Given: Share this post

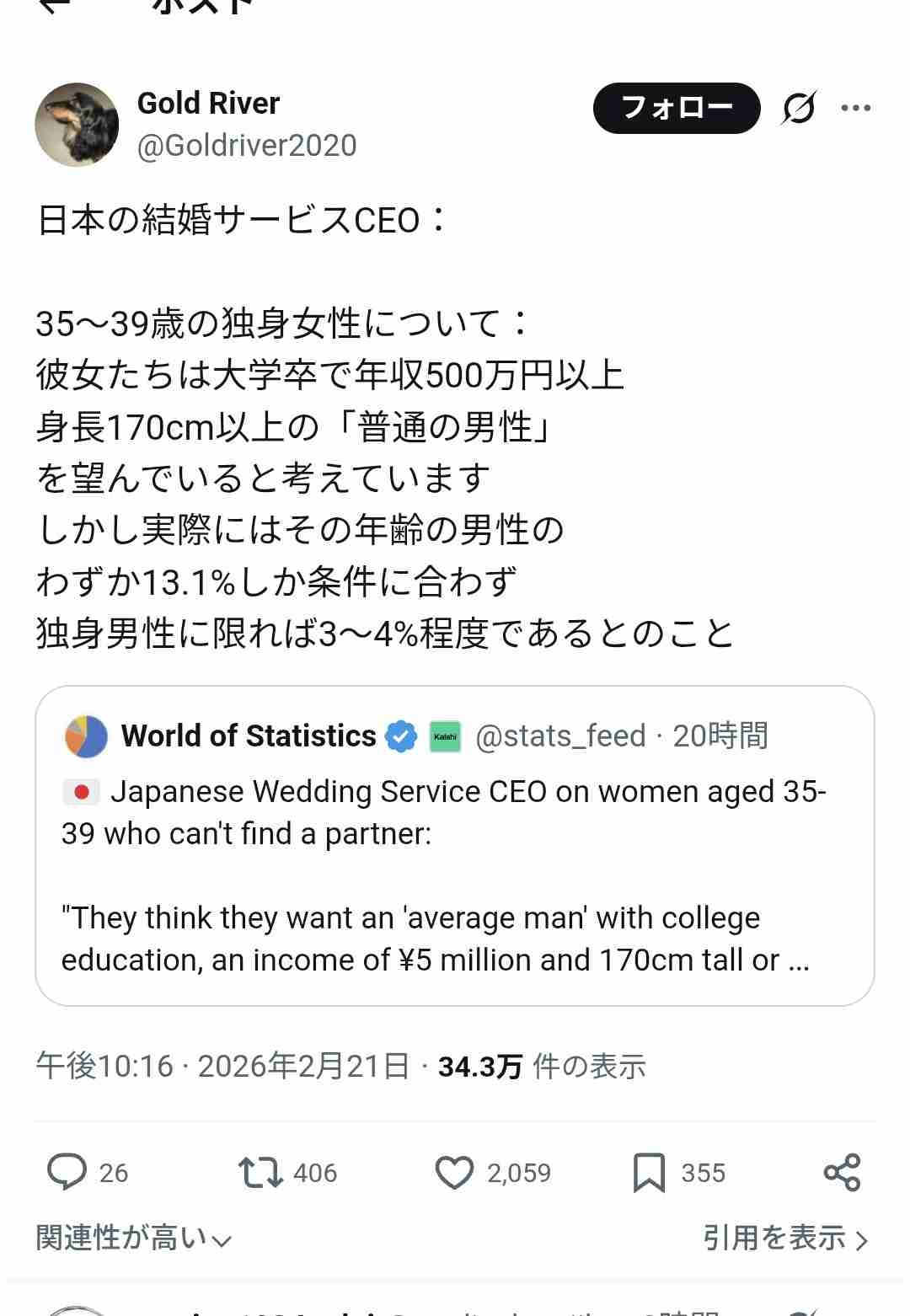Looking at the screenshot, I should click(x=842, y=1172).
